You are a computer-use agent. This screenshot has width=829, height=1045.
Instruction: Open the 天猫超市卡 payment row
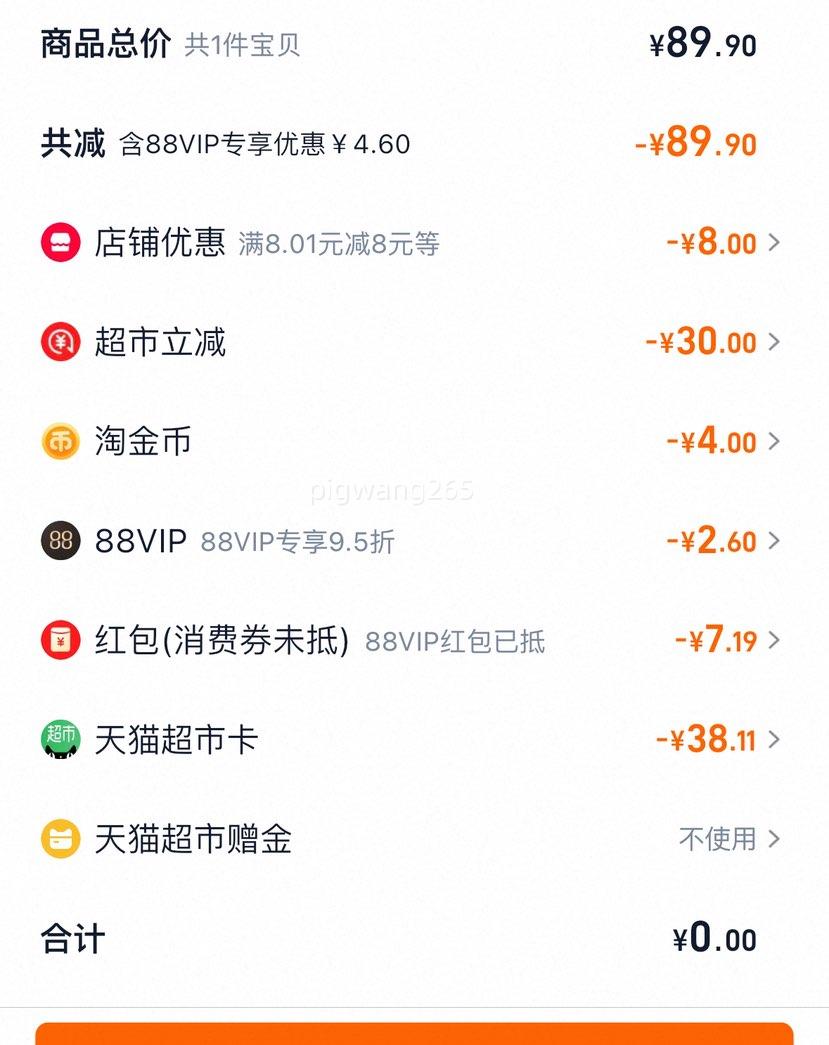(x=716, y=740)
